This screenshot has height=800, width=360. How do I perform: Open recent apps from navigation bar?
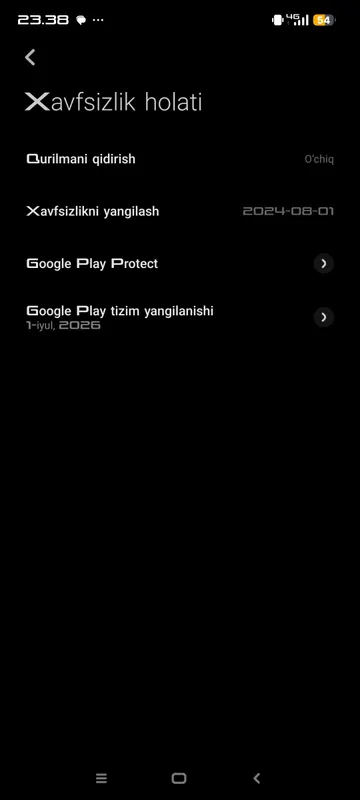[101, 778]
